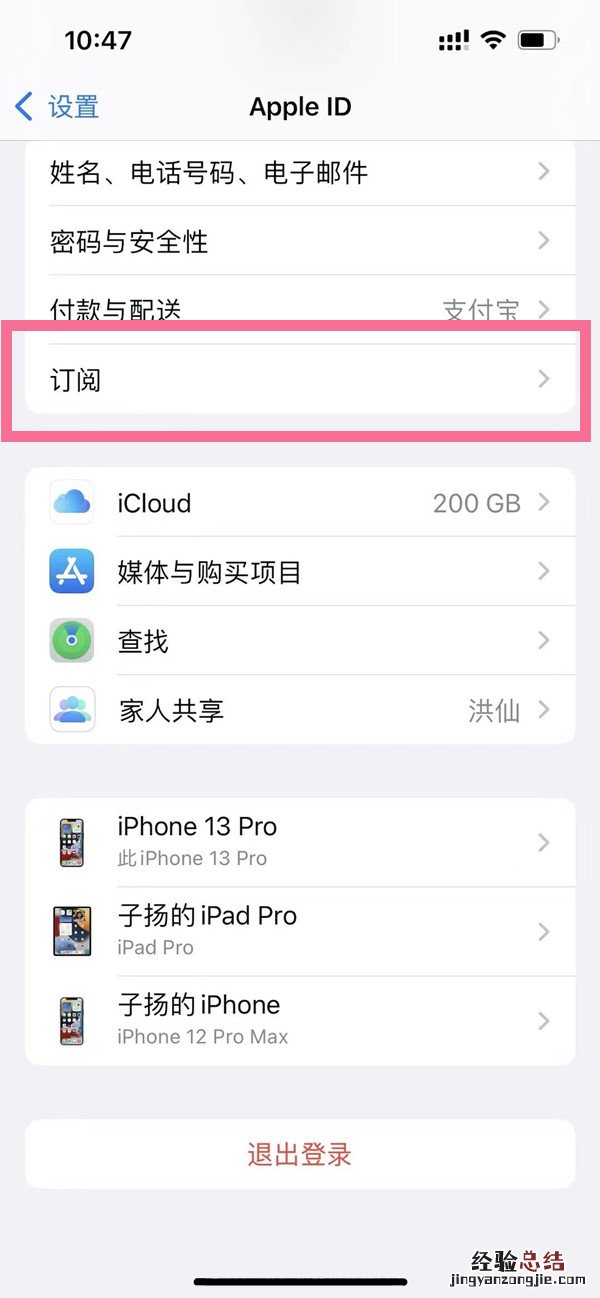Select 子扬的 iPhone device
600x1298 pixels.
point(300,1019)
